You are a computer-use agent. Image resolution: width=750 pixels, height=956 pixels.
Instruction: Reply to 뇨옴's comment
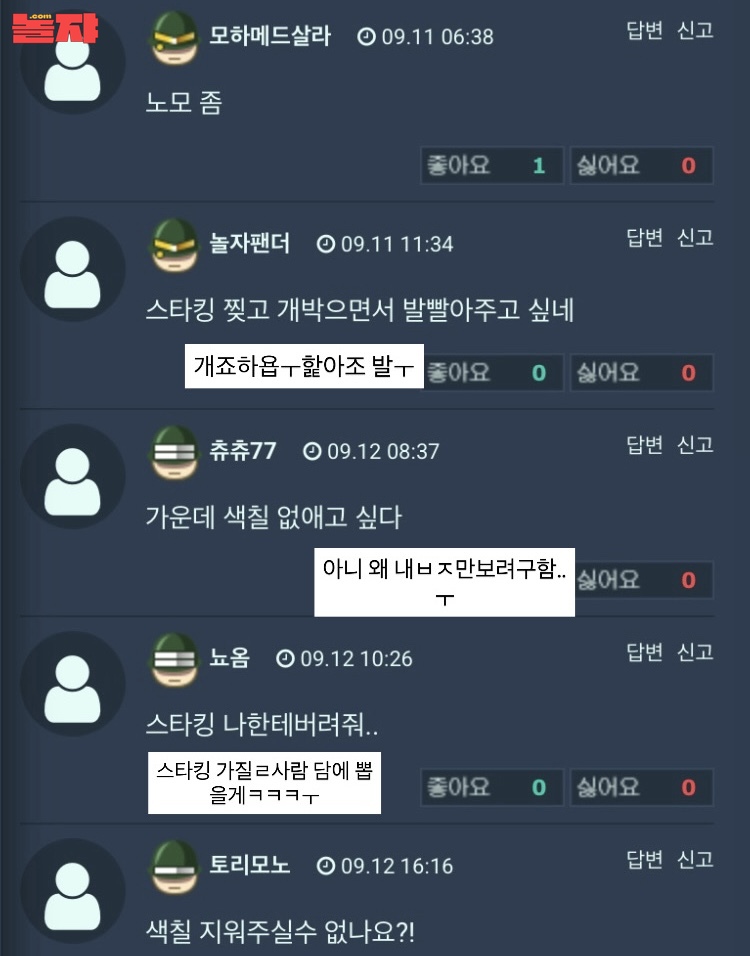pos(644,652)
